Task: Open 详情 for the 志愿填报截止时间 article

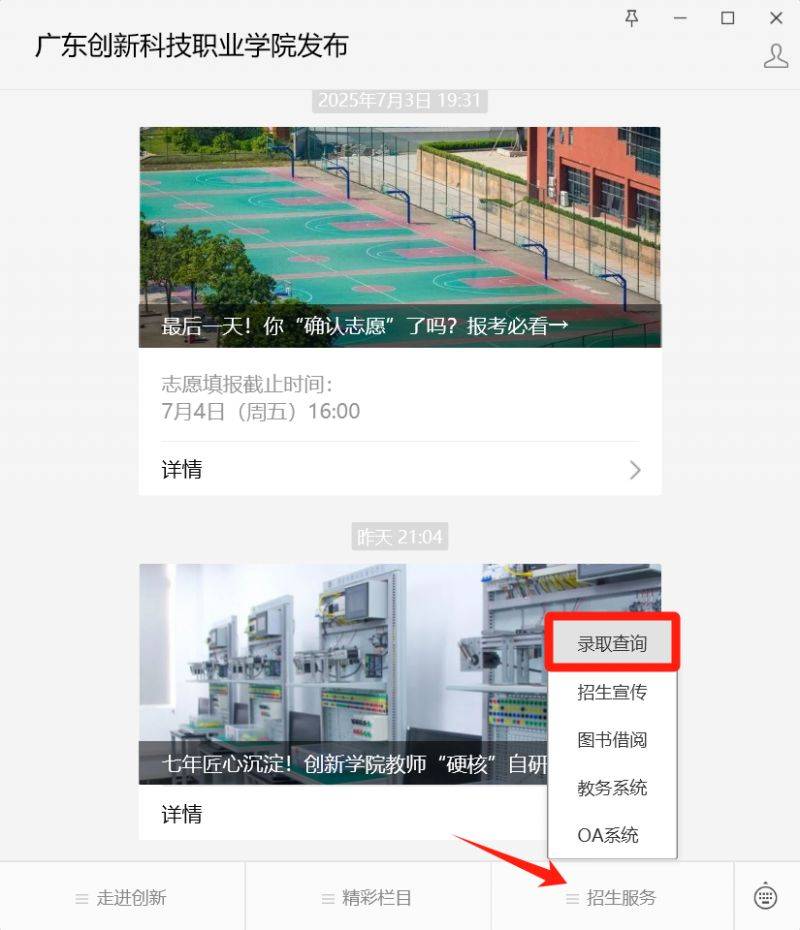Action: [399, 469]
